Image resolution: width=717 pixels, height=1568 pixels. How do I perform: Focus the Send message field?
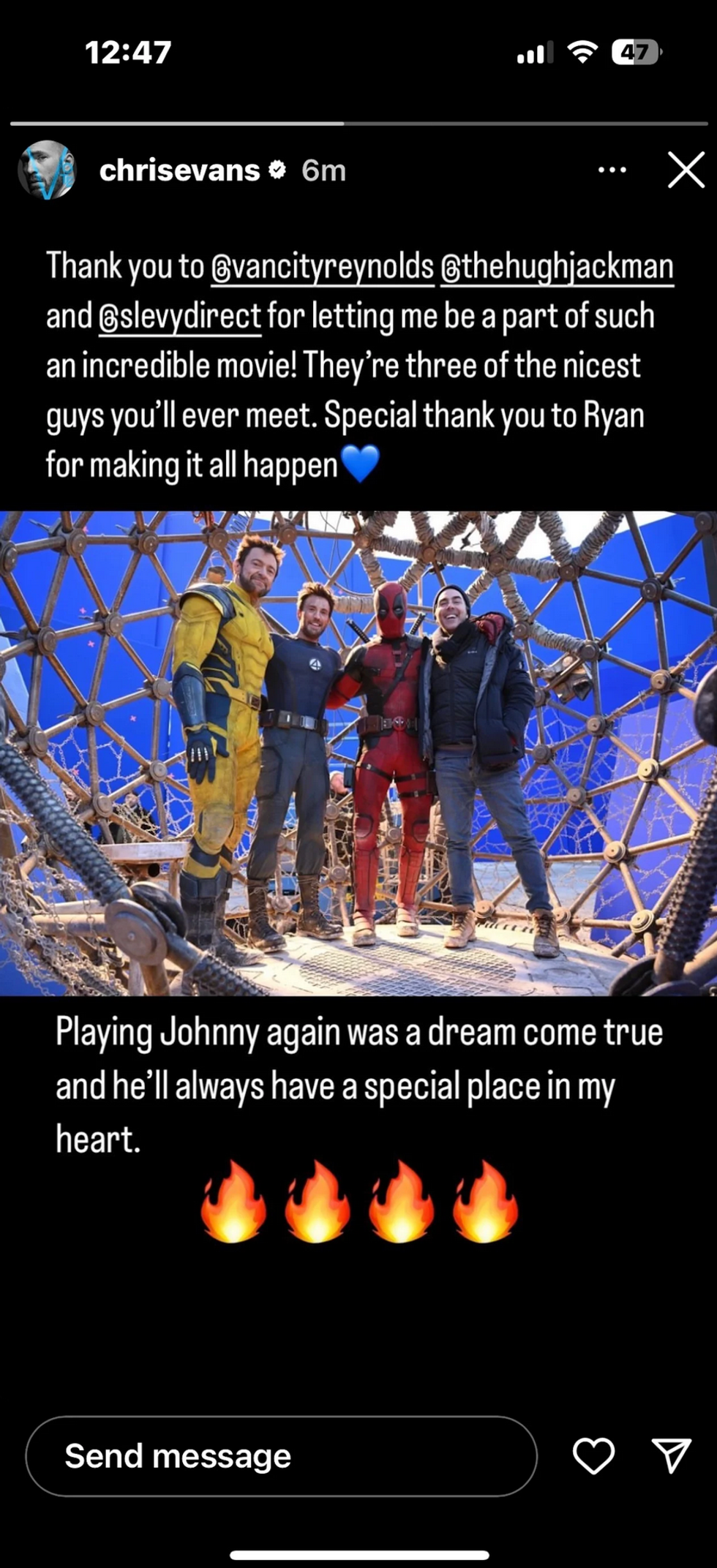281,1456
